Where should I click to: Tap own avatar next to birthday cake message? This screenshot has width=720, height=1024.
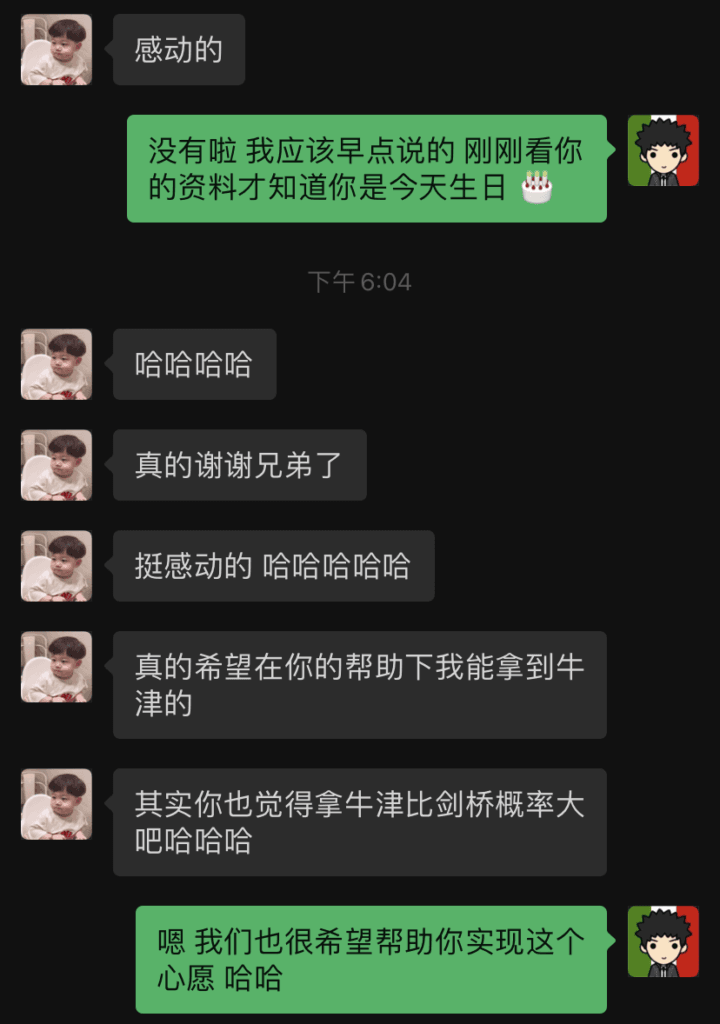[x=663, y=151]
